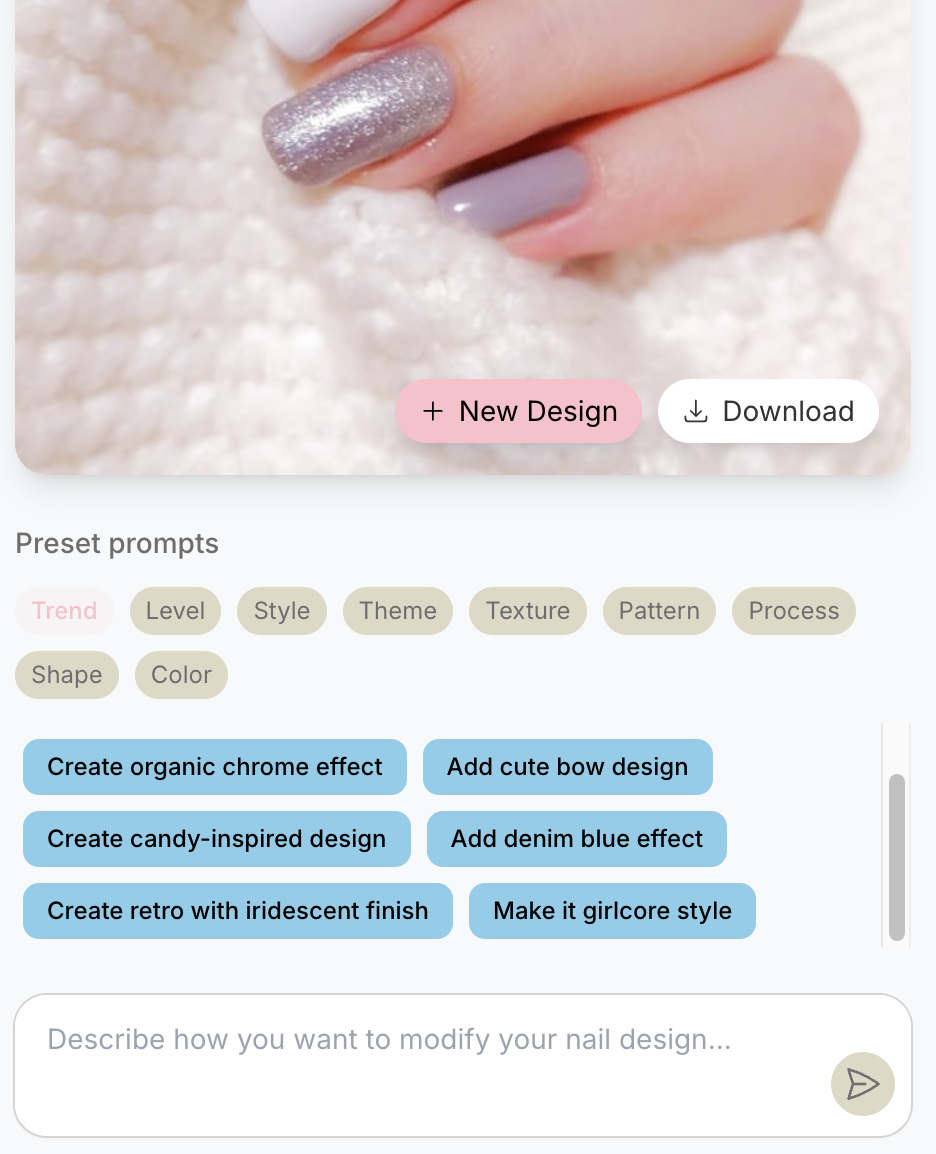The width and height of the screenshot is (936, 1154).
Task: Use 'Create candy-inspired design' prompt
Action: (217, 839)
